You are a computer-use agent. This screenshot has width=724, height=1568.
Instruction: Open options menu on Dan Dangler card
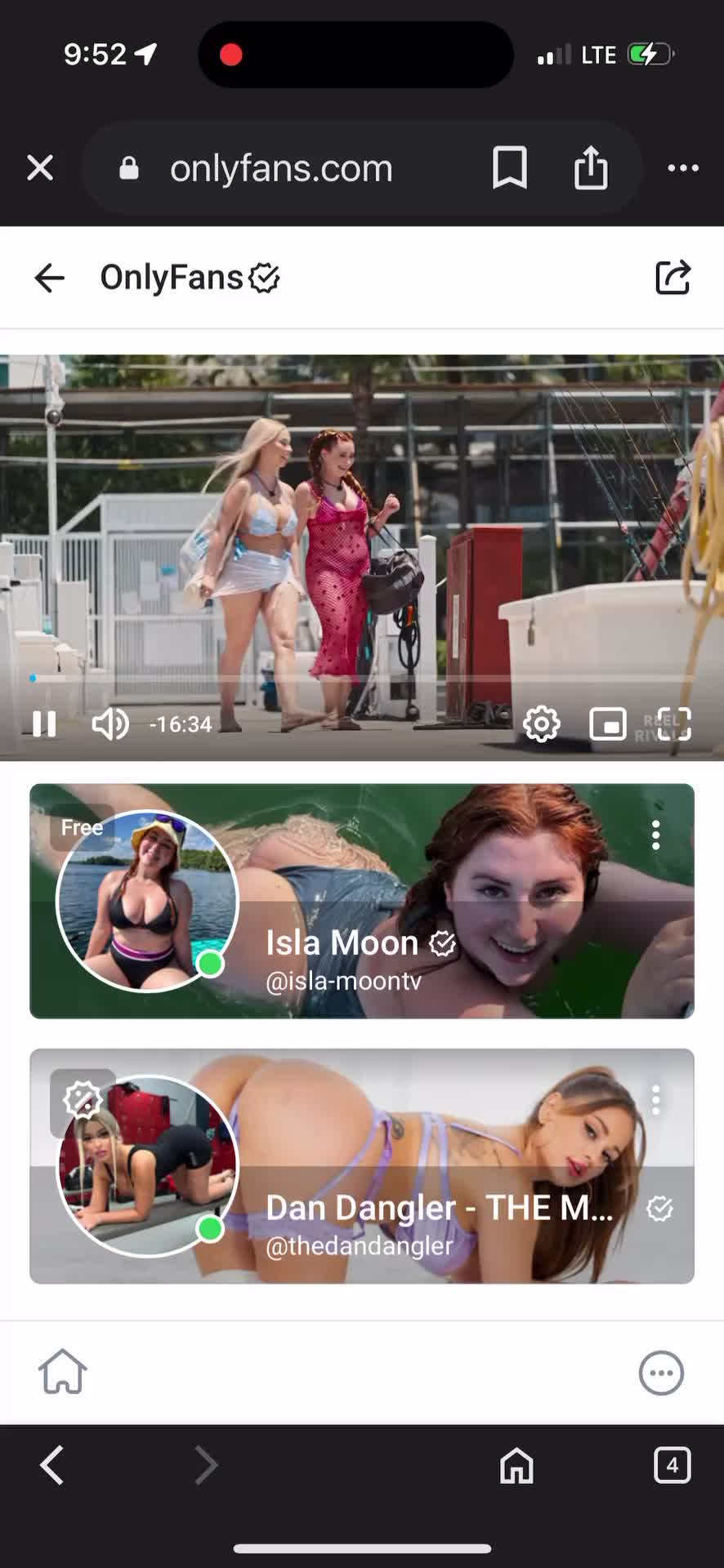(655, 1100)
